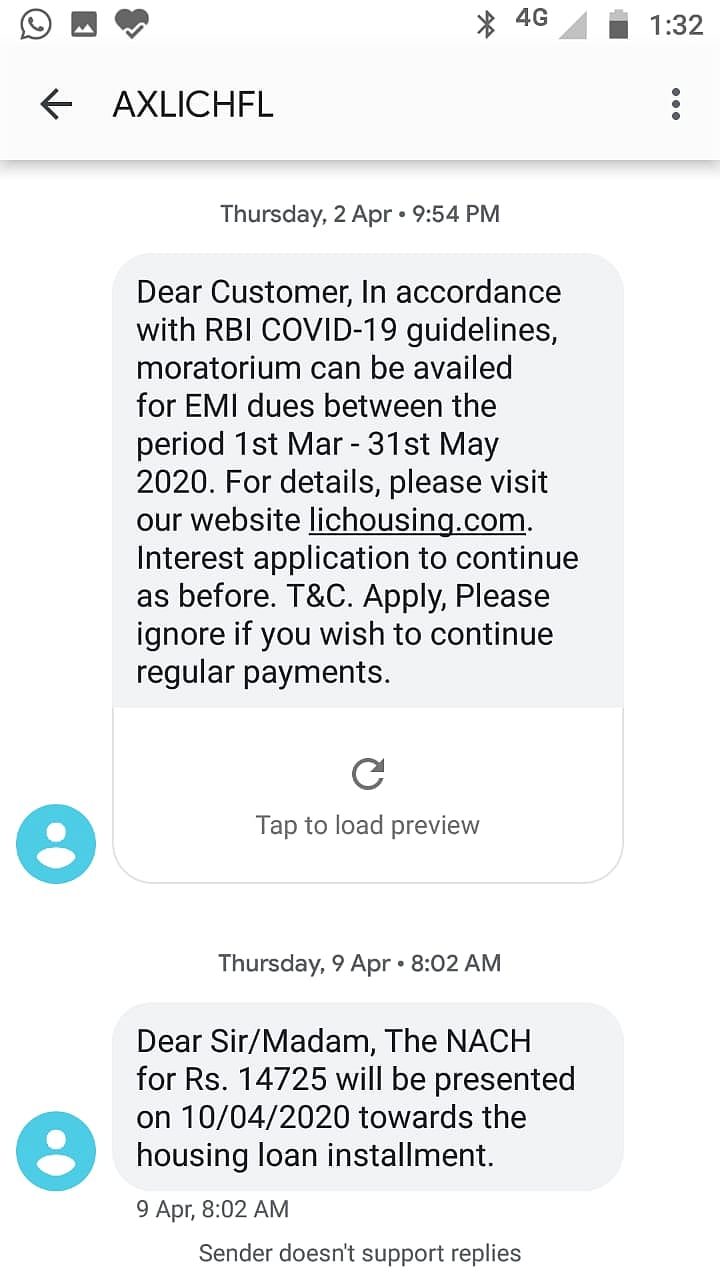Screen dimensions: 720x1280
Task: Open the three-dot overflow menu
Action: (676, 104)
